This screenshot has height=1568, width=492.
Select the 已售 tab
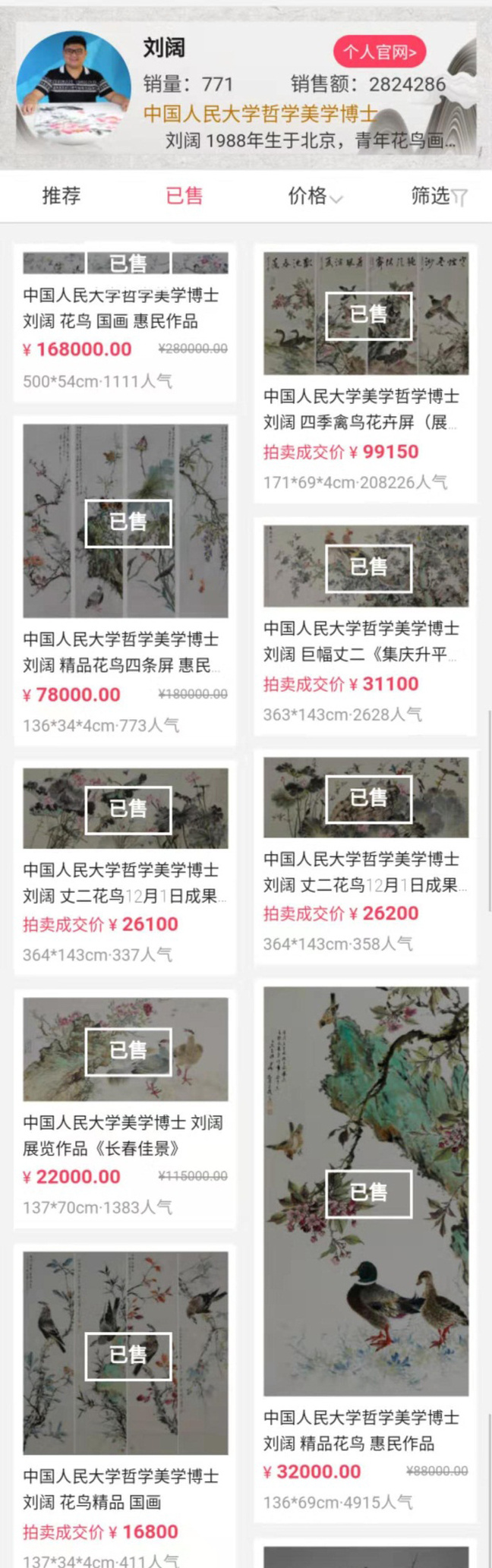point(184,196)
